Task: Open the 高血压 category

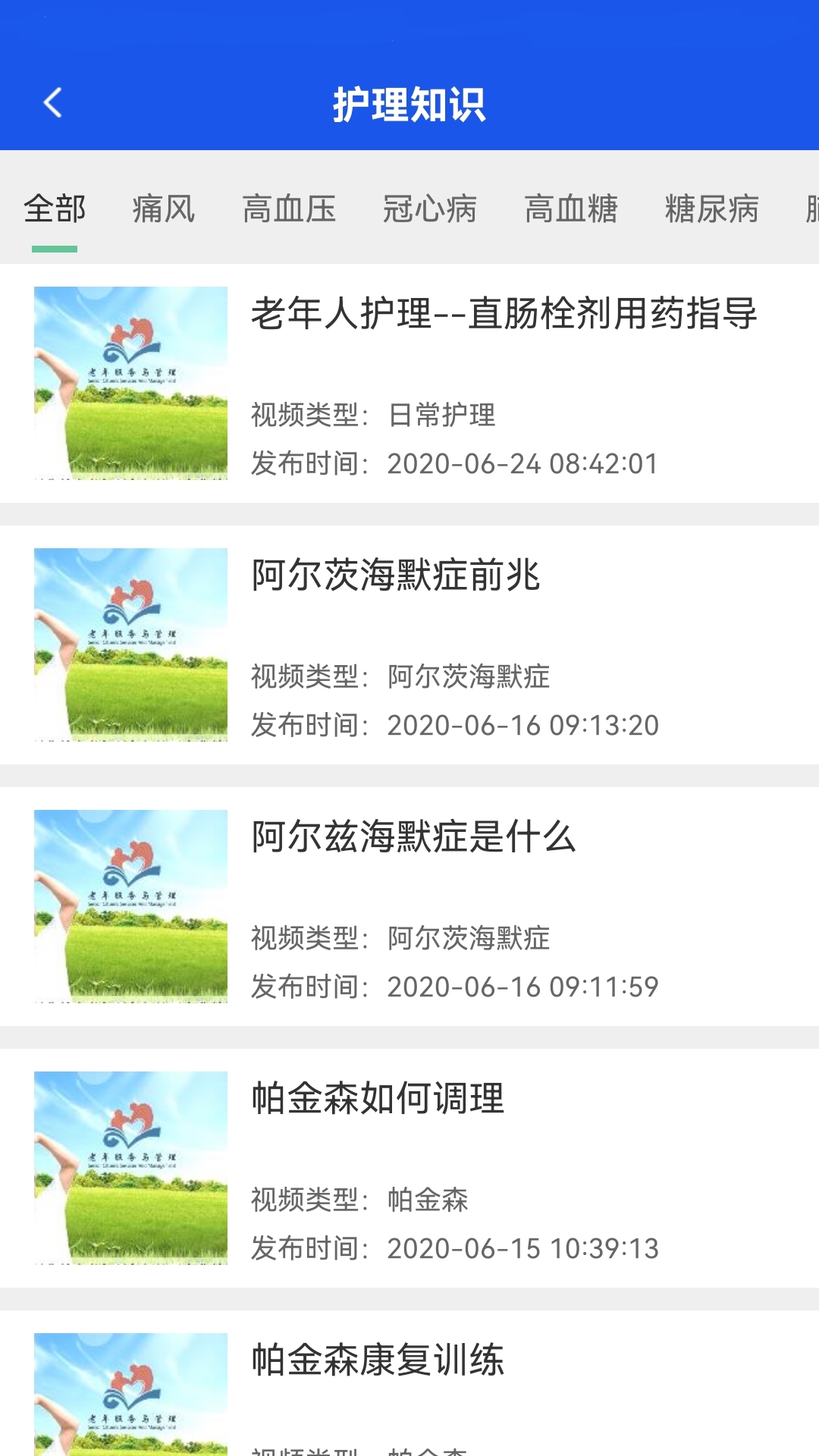Action: click(292, 209)
